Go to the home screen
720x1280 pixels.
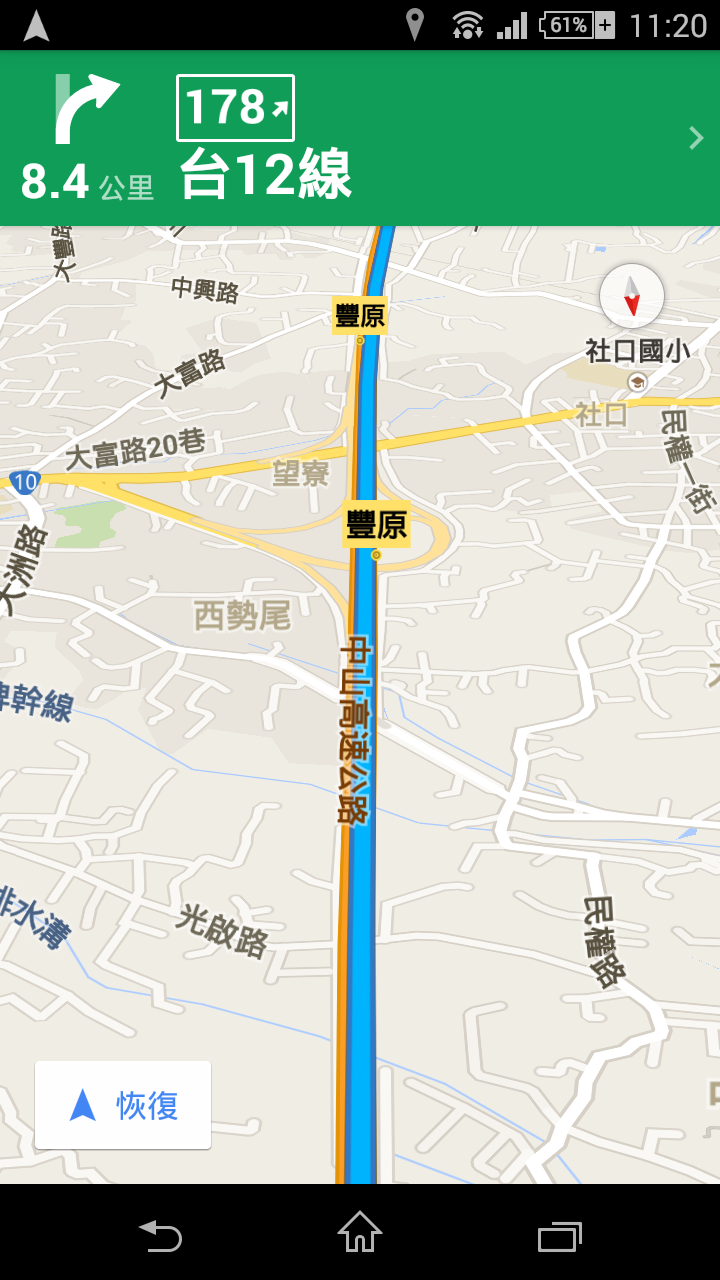(360, 1233)
